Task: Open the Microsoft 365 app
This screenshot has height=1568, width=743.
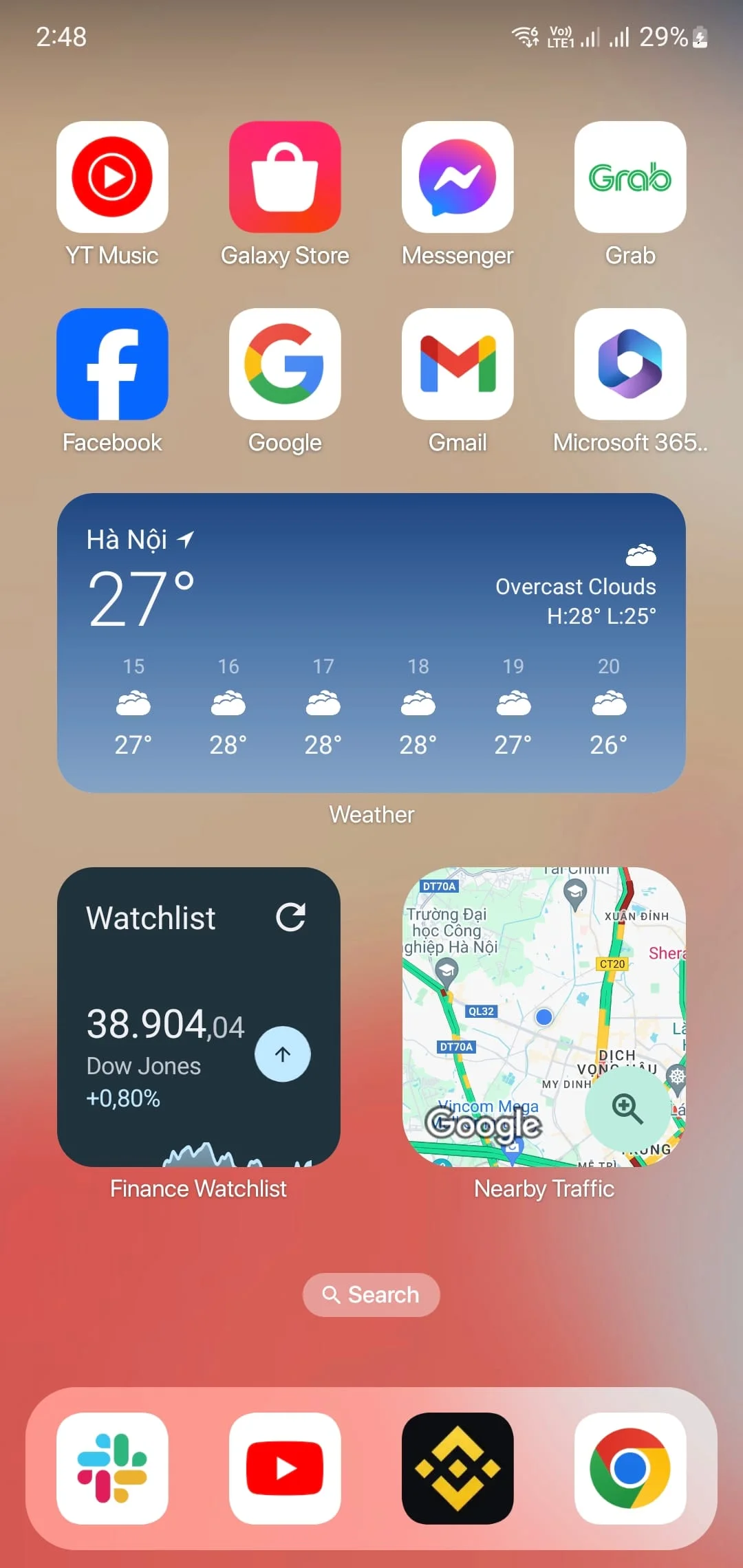Action: click(x=629, y=364)
